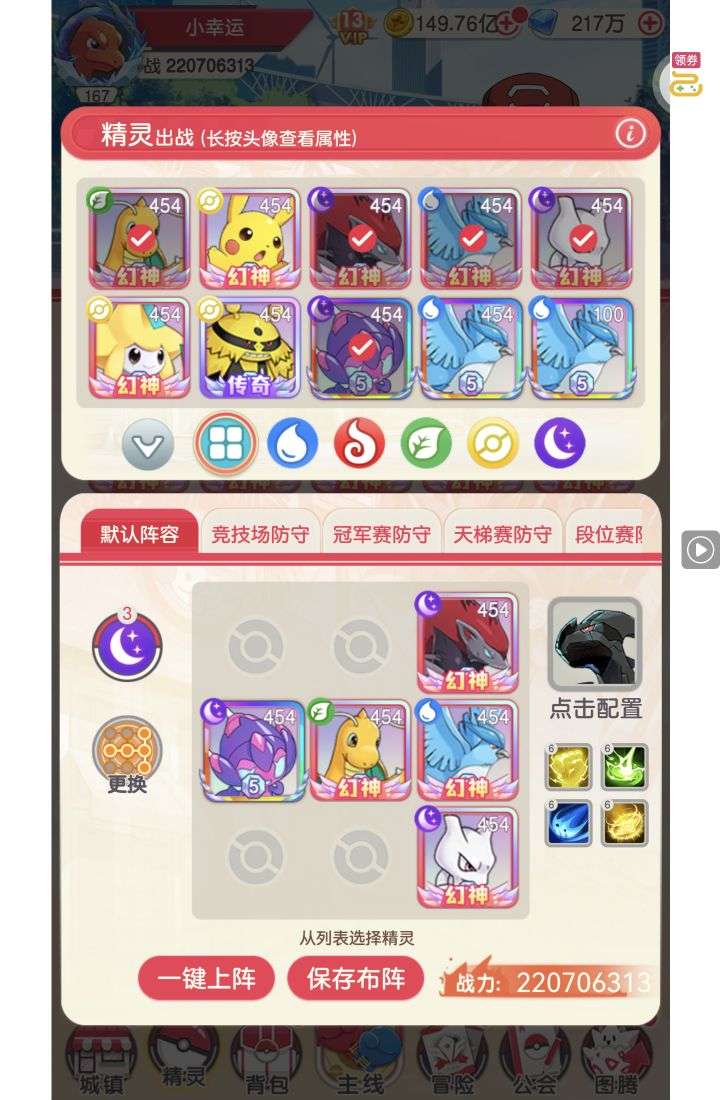Filter sprites by dark moon type
Viewport: 720px width, 1100px height.
coord(559,443)
